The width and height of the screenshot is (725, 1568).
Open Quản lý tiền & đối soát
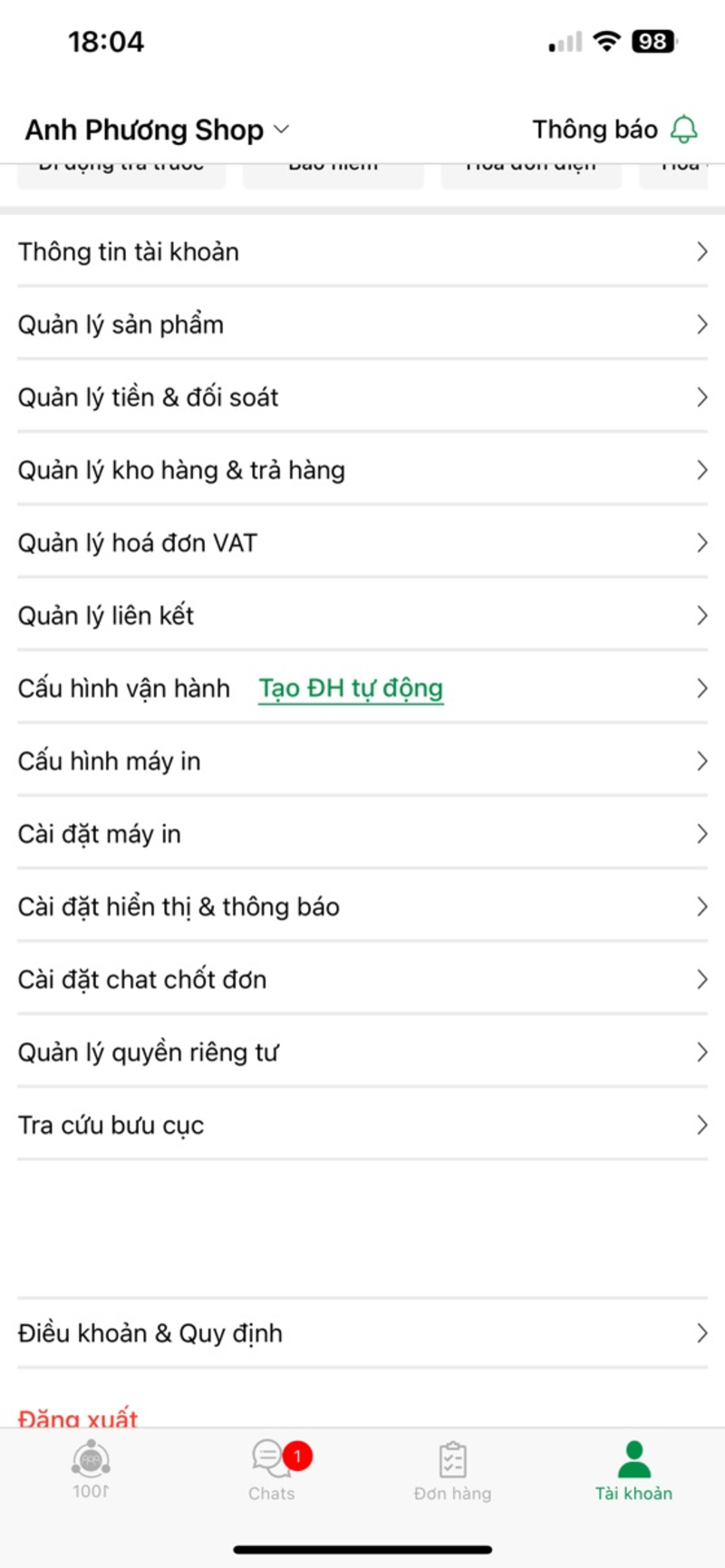(x=362, y=397)
